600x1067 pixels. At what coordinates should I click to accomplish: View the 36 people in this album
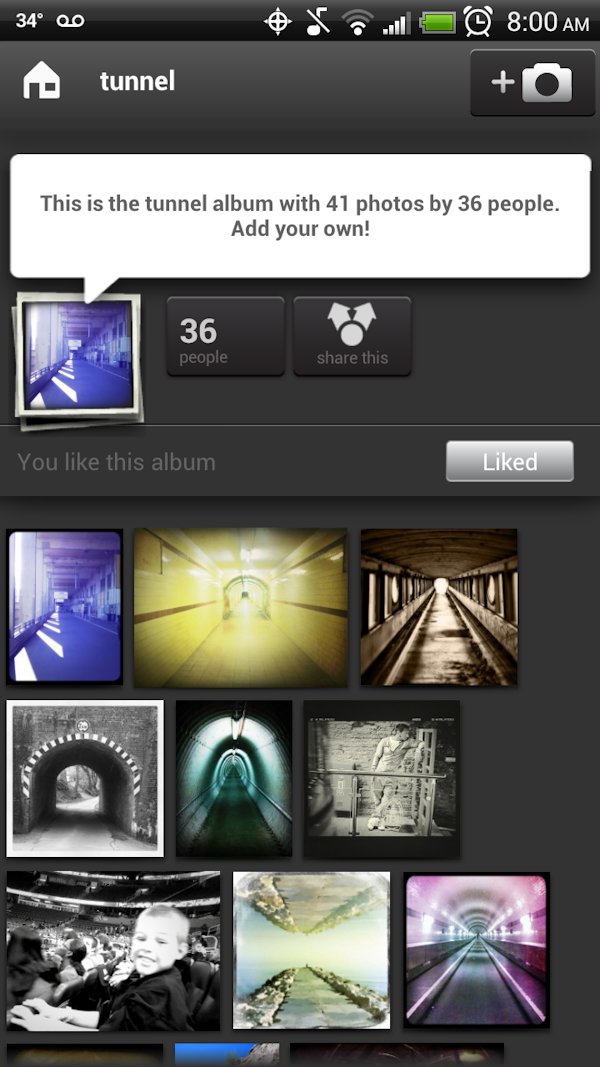click(225, 337)
